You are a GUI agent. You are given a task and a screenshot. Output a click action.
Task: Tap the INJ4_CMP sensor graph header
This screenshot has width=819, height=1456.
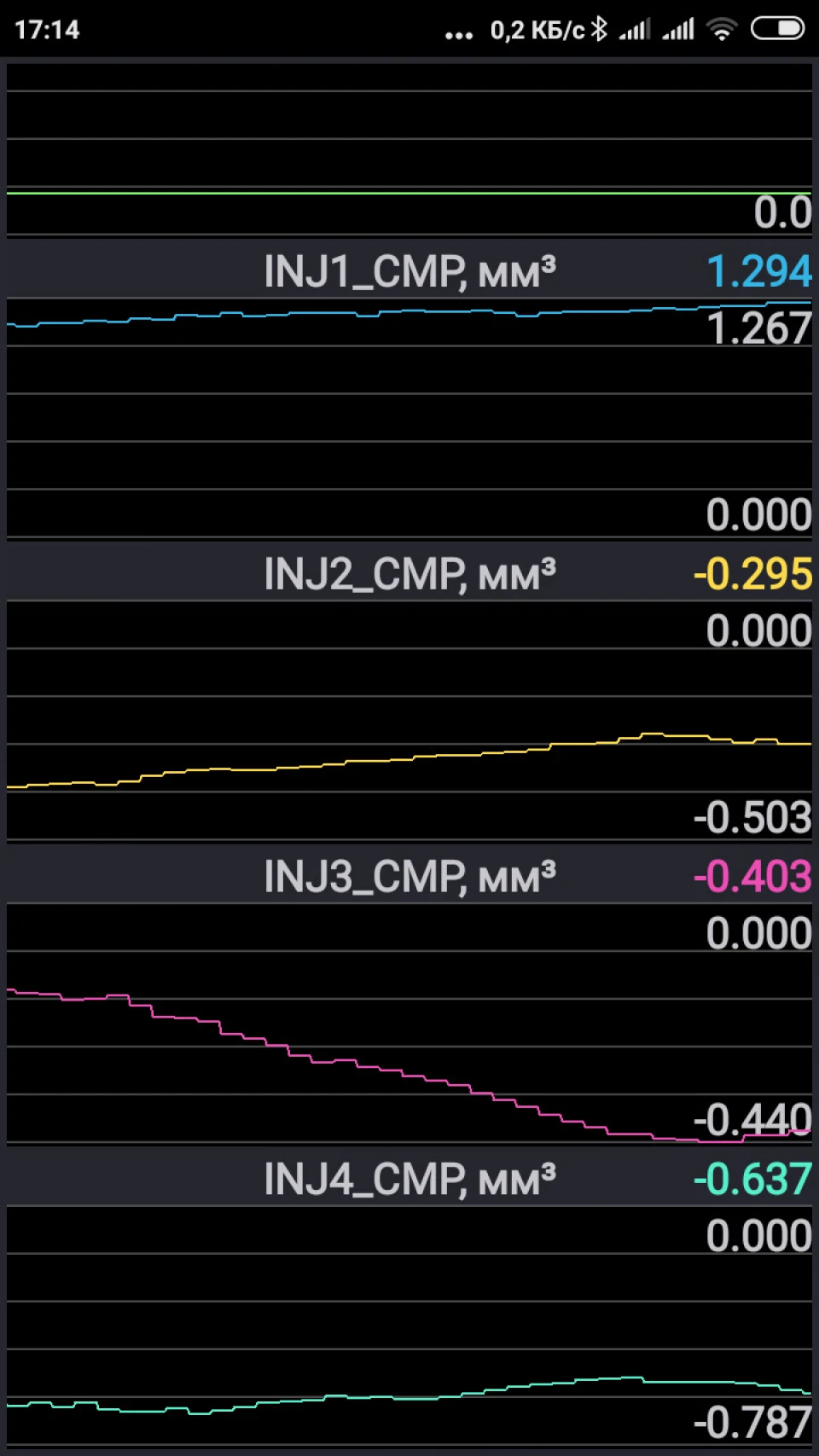(409, 1179)
